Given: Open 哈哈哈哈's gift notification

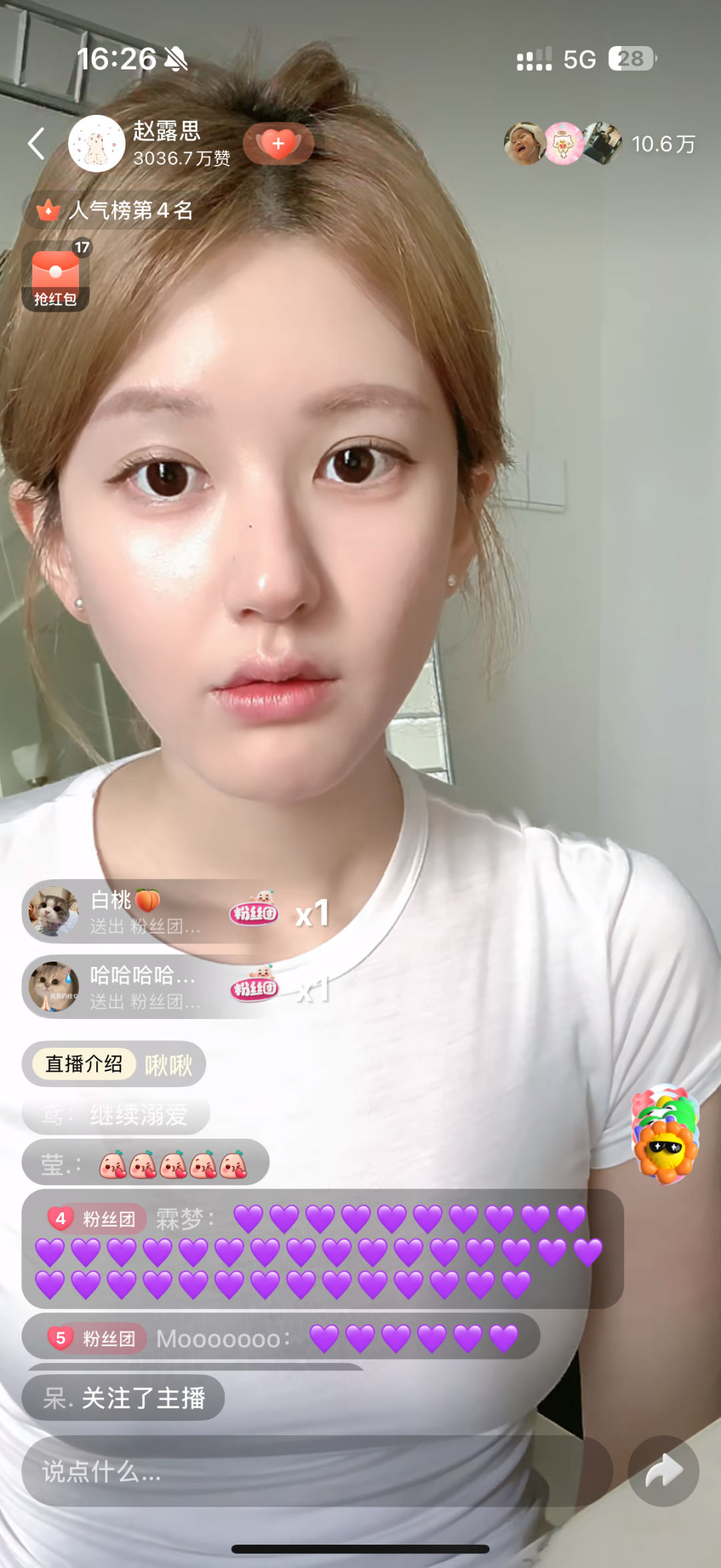Looking at the screenshot, I should (x=147, y=987).
